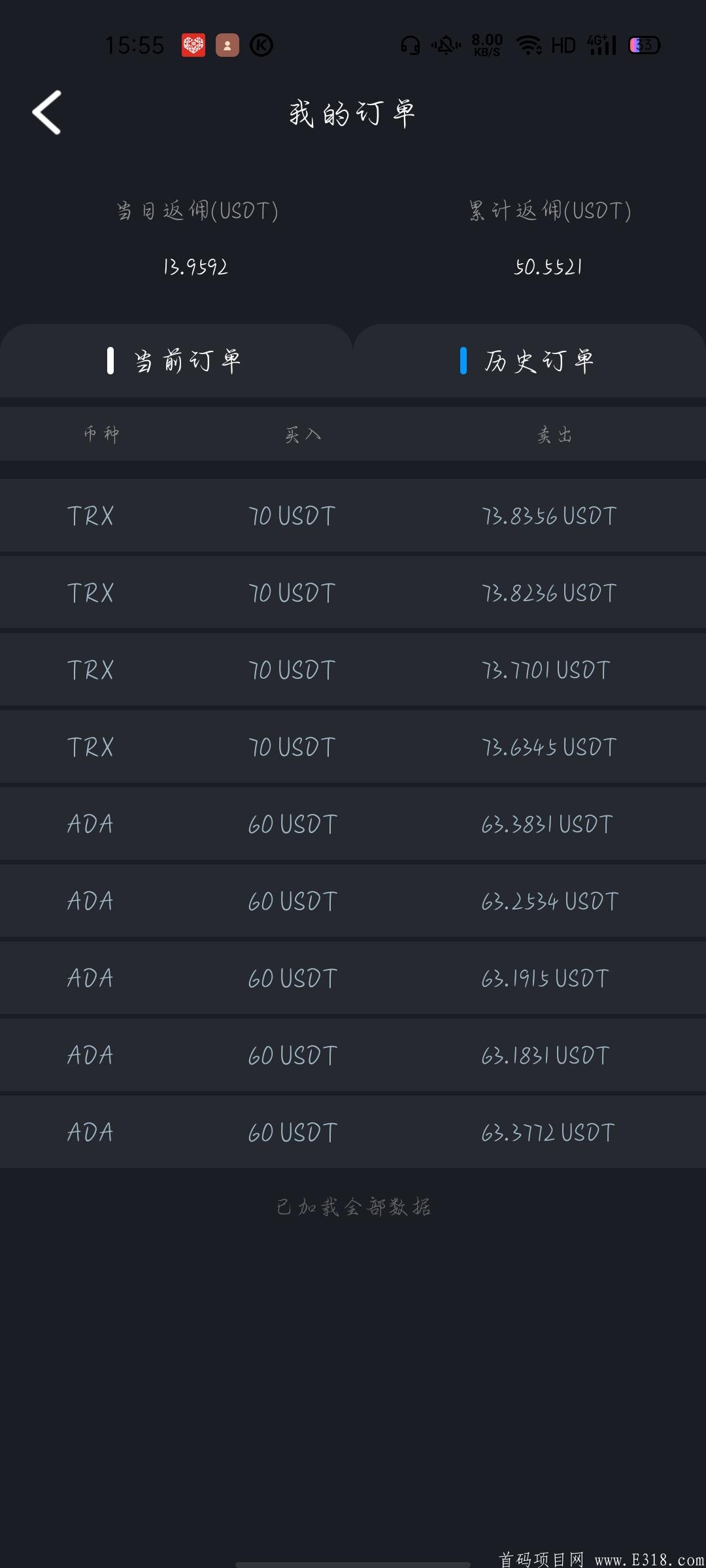Image resolution: width=706 pixels, height=1568 pixels.
Task: Tap the 当日返佣 amount 13.9592
Action: (196, 267)
